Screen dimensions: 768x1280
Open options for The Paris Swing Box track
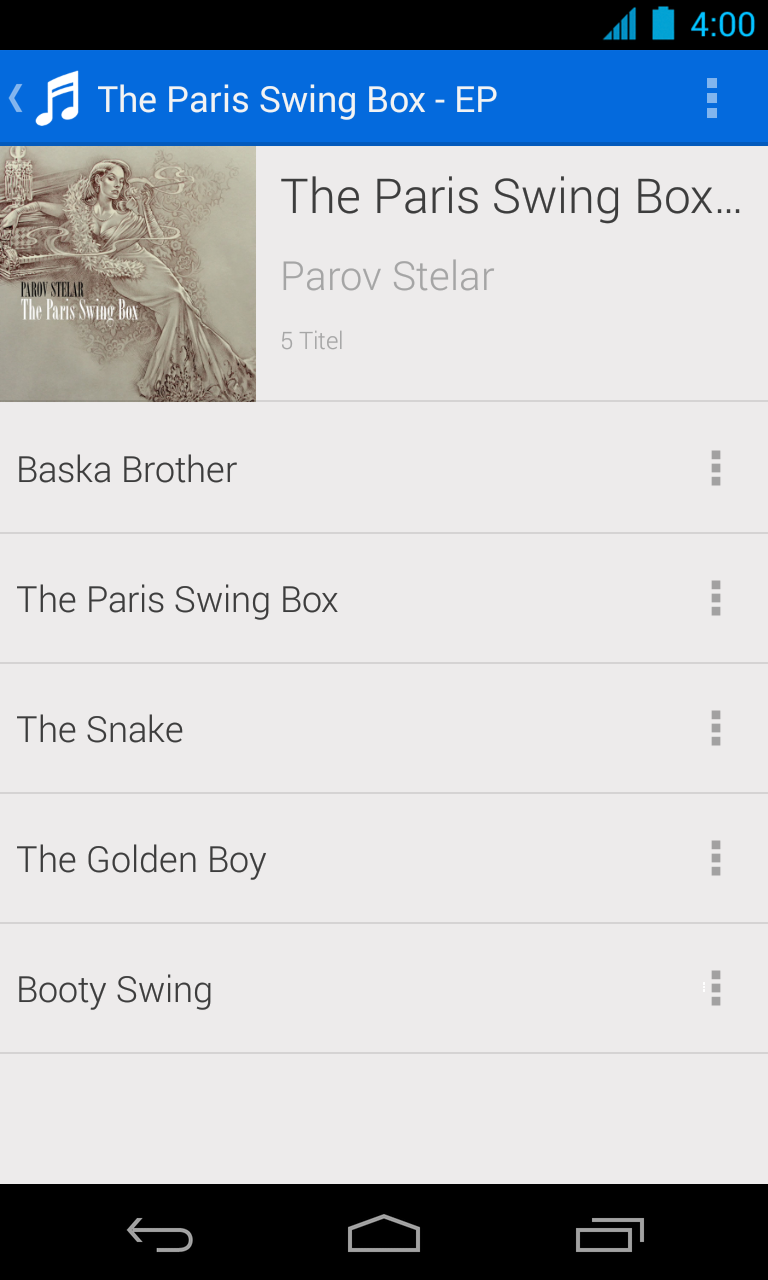pyautogui.click(x=715, y=598)
